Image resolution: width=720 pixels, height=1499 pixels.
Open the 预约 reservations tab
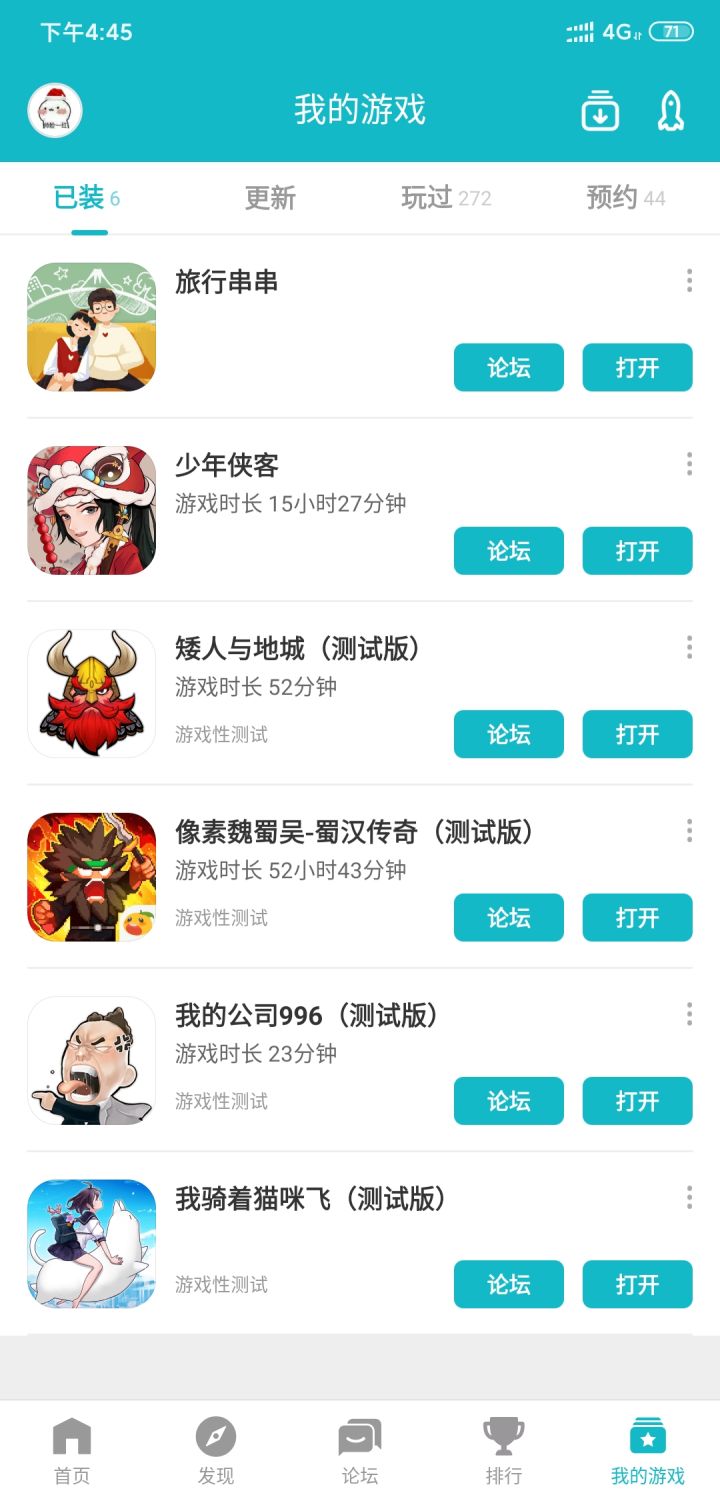point(625,198)
